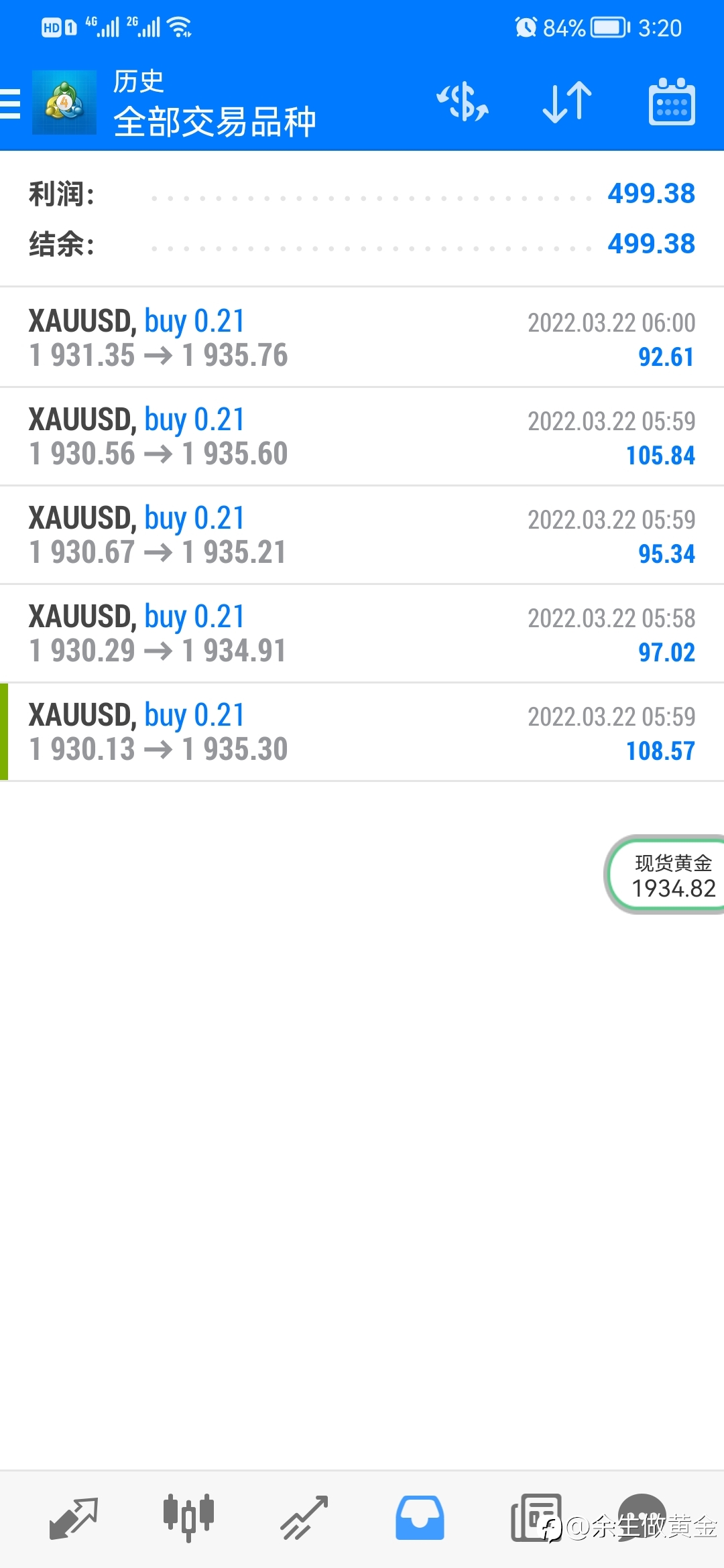Viewport: 724px width, 1568px height.
Task: Switch to the Quotes tab
Action: pyautogui.click(x=74, y=1518)
